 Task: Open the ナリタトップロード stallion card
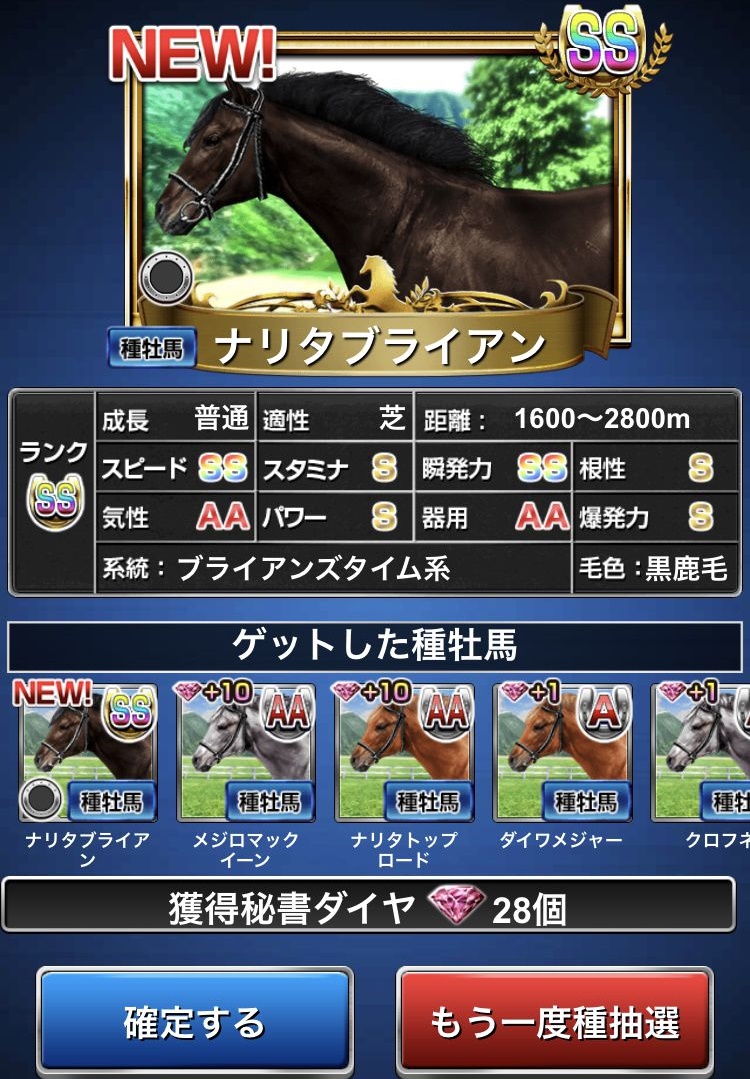[x=404, y=754]
